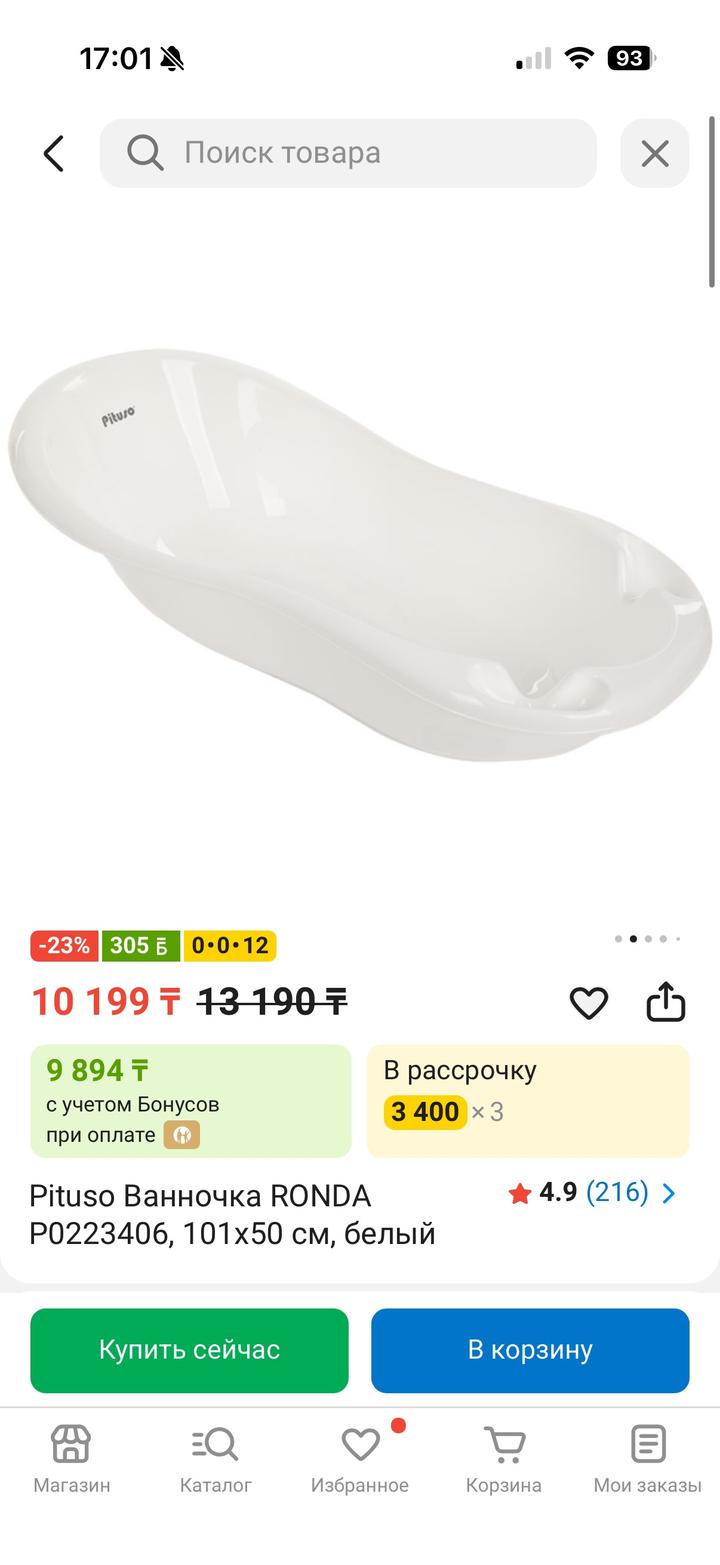Switch to the Магазин tab
The width and height of the screenshot is (720, 1565).
pyautogui.click(x=72, y=1460)
